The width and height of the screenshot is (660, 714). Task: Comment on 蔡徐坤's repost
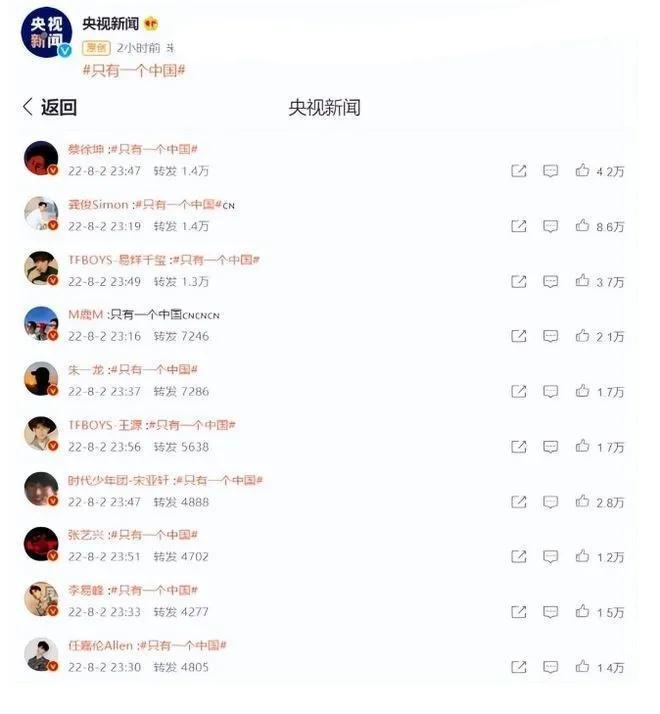coord(551,171)
